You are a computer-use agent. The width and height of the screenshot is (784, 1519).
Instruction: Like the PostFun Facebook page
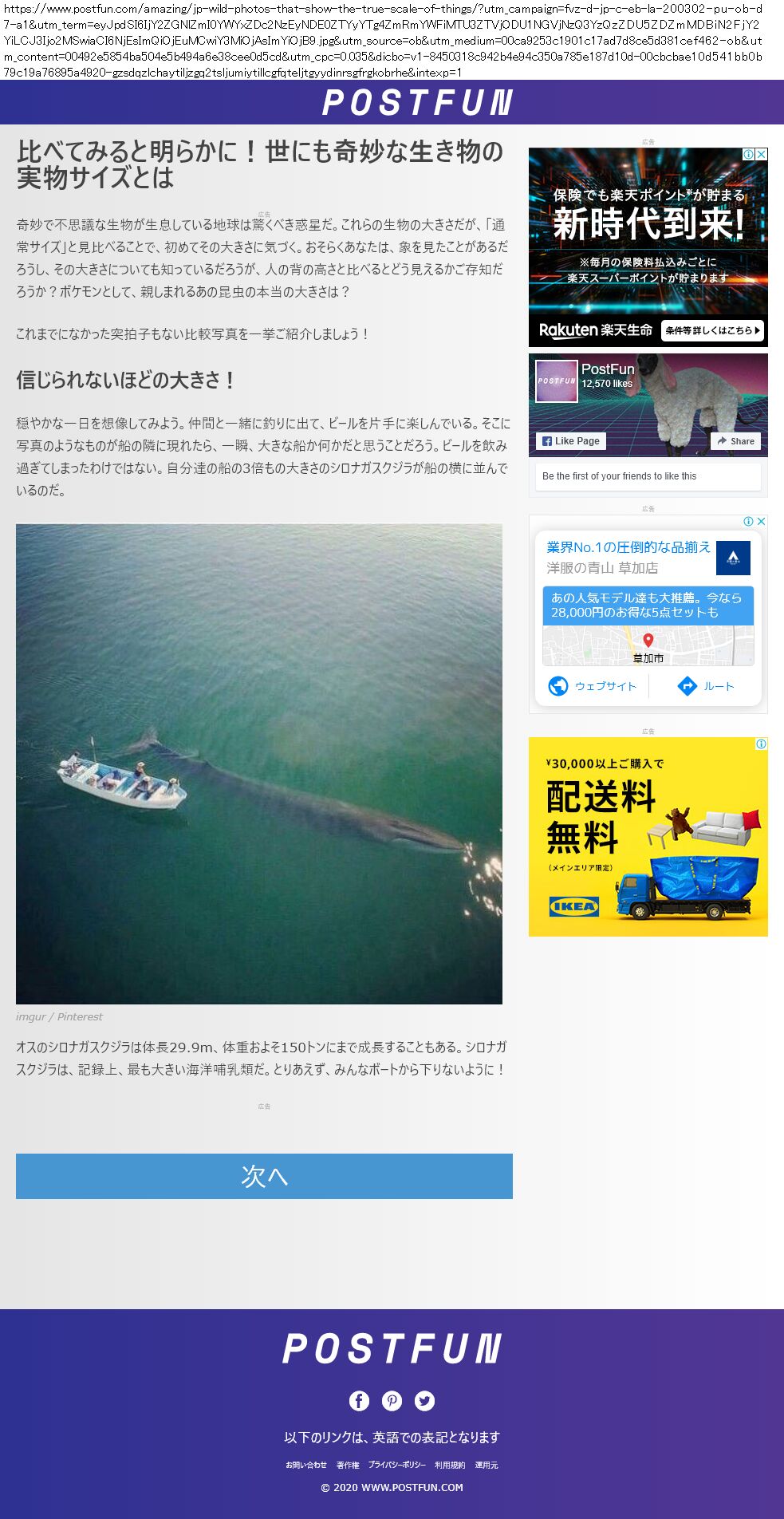(x=571, y=441)
